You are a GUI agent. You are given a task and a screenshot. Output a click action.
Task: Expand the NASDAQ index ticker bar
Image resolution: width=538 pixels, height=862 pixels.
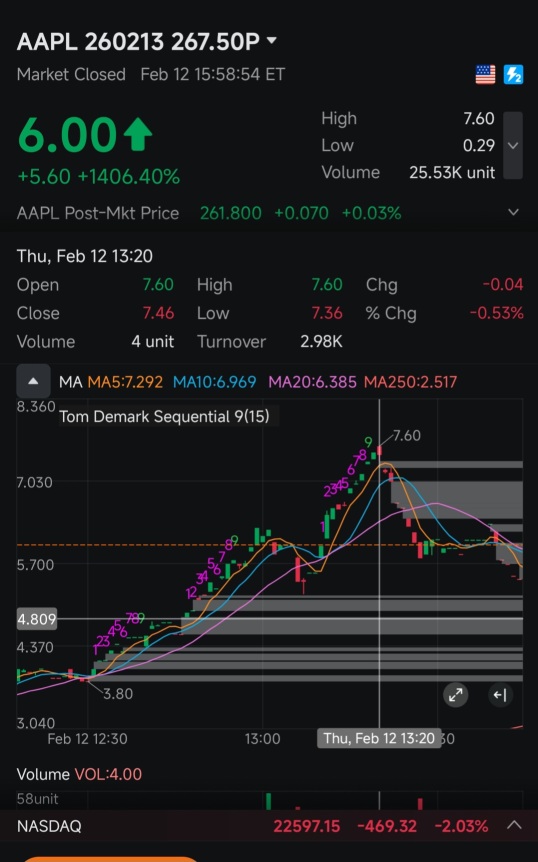click(514, 825)
